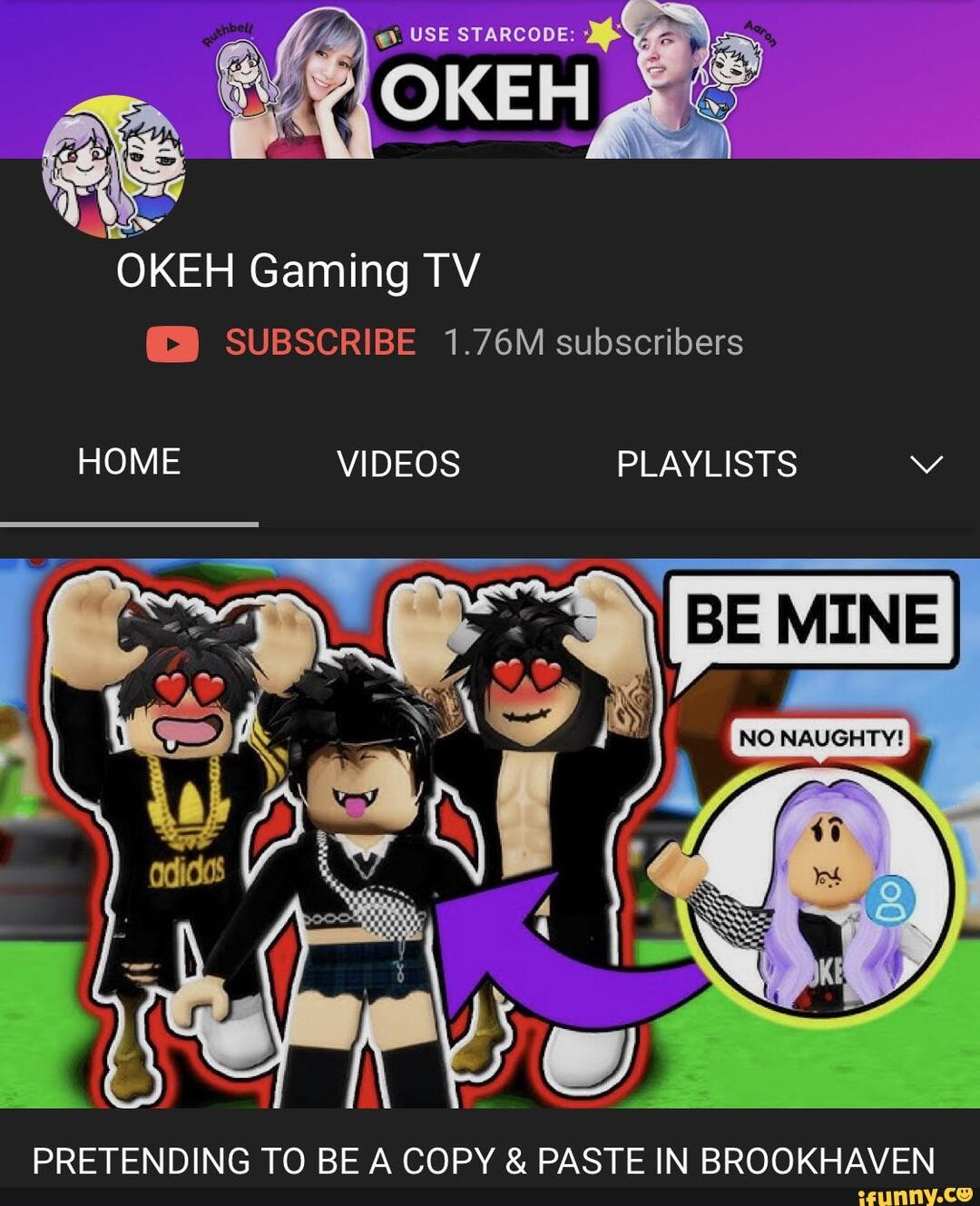
Task: Switch to the Videos tab
Action: coord(398,465)
